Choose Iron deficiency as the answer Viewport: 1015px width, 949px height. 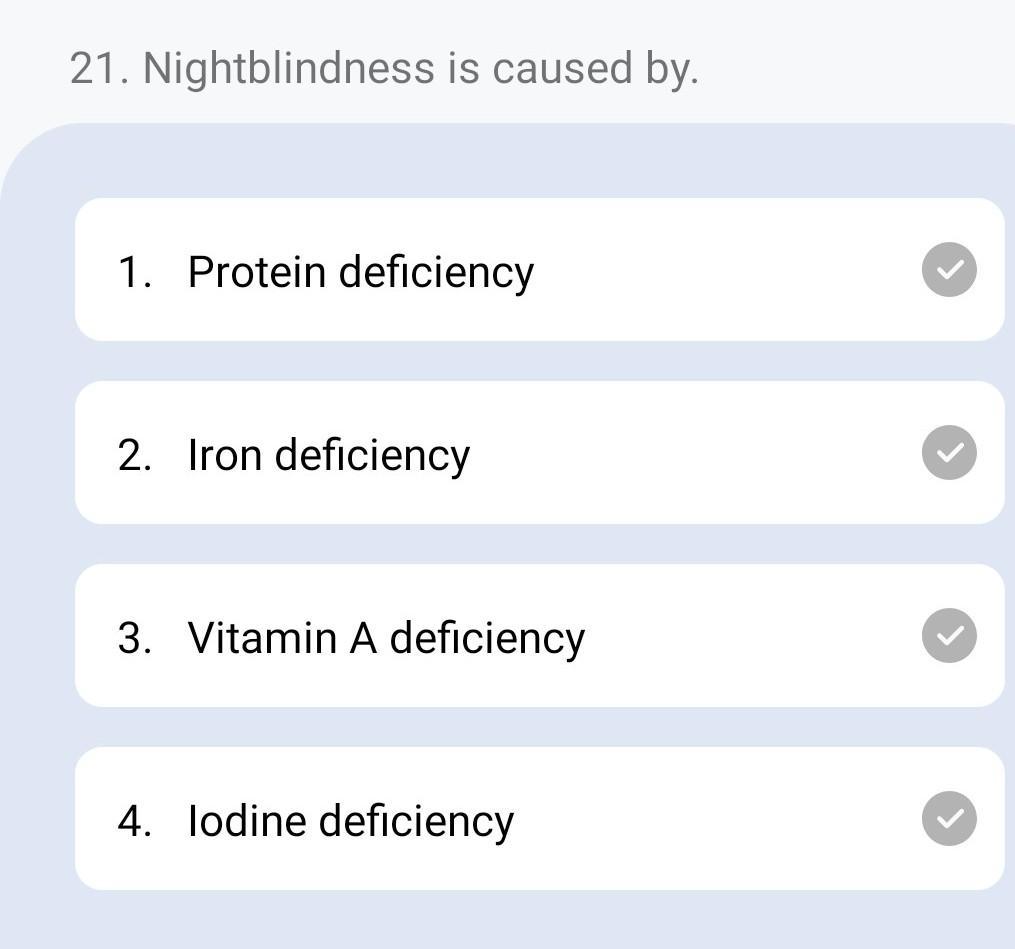tap(540, 453)
